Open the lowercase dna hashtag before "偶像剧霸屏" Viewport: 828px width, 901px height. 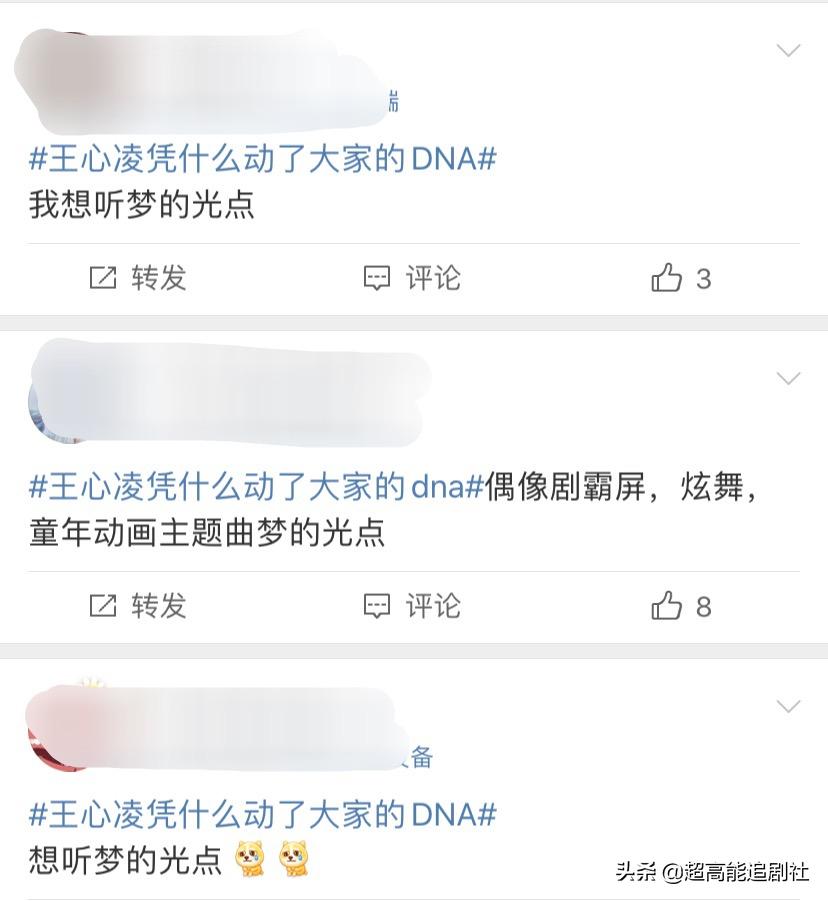point(256,487)
